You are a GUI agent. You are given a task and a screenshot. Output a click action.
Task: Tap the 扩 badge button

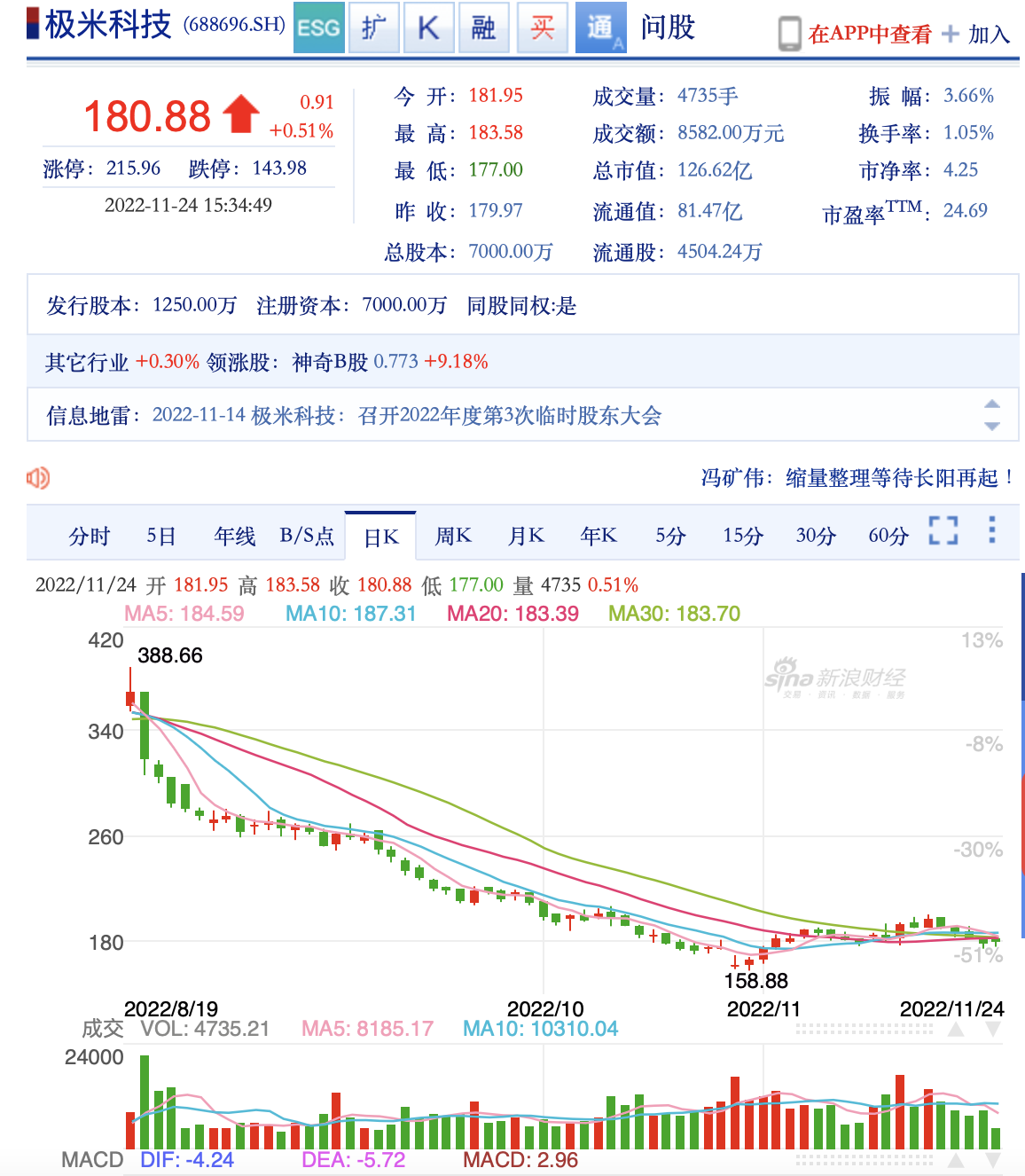tap(374, 28)
